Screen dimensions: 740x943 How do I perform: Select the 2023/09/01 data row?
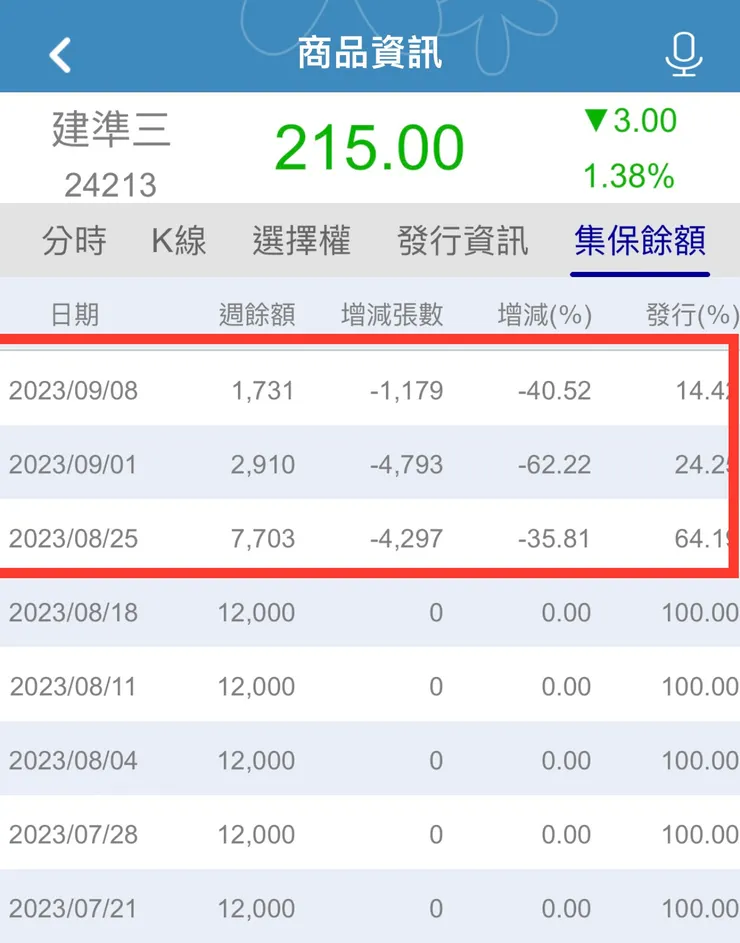point(370,464)
